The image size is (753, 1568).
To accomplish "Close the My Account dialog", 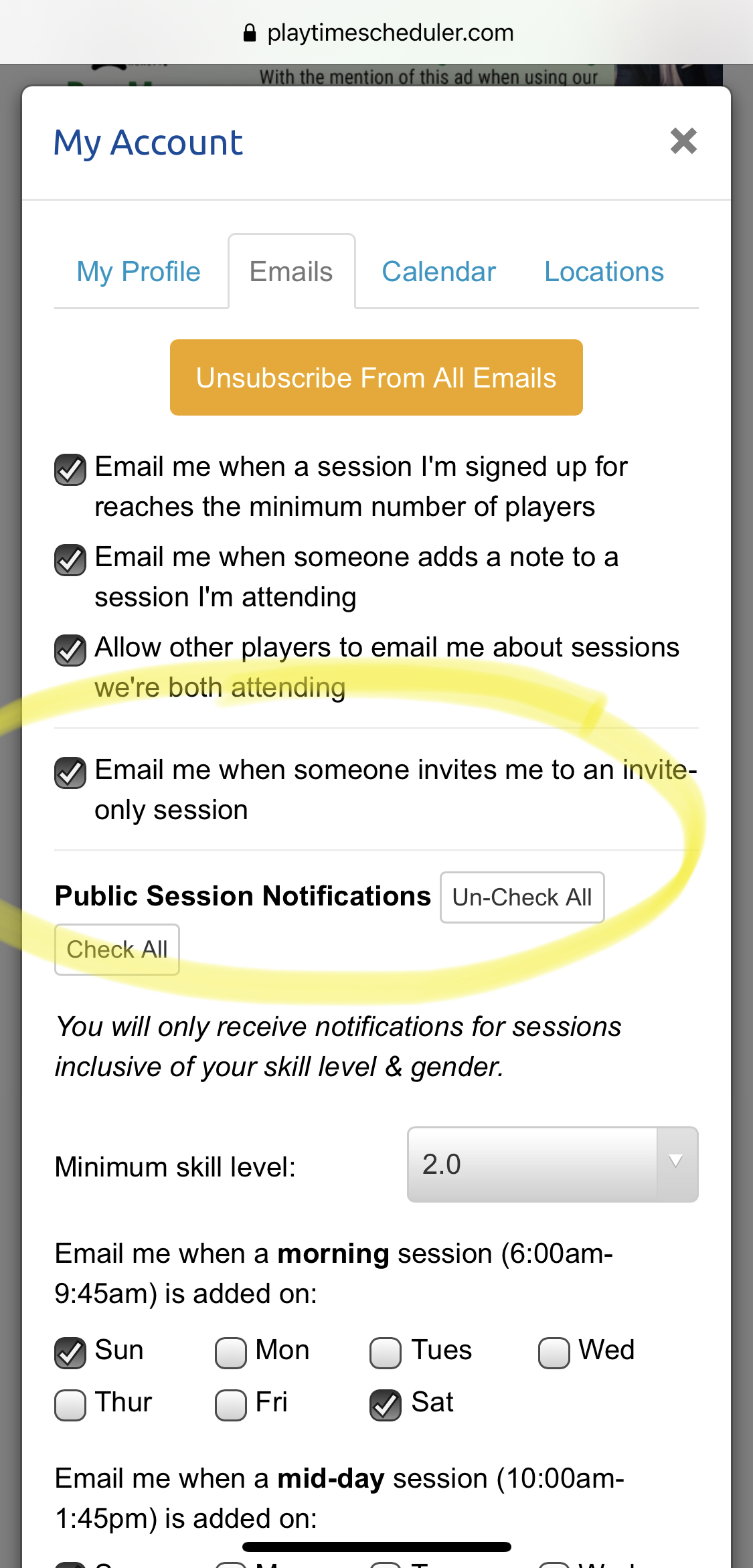I will tap(683, 141).
